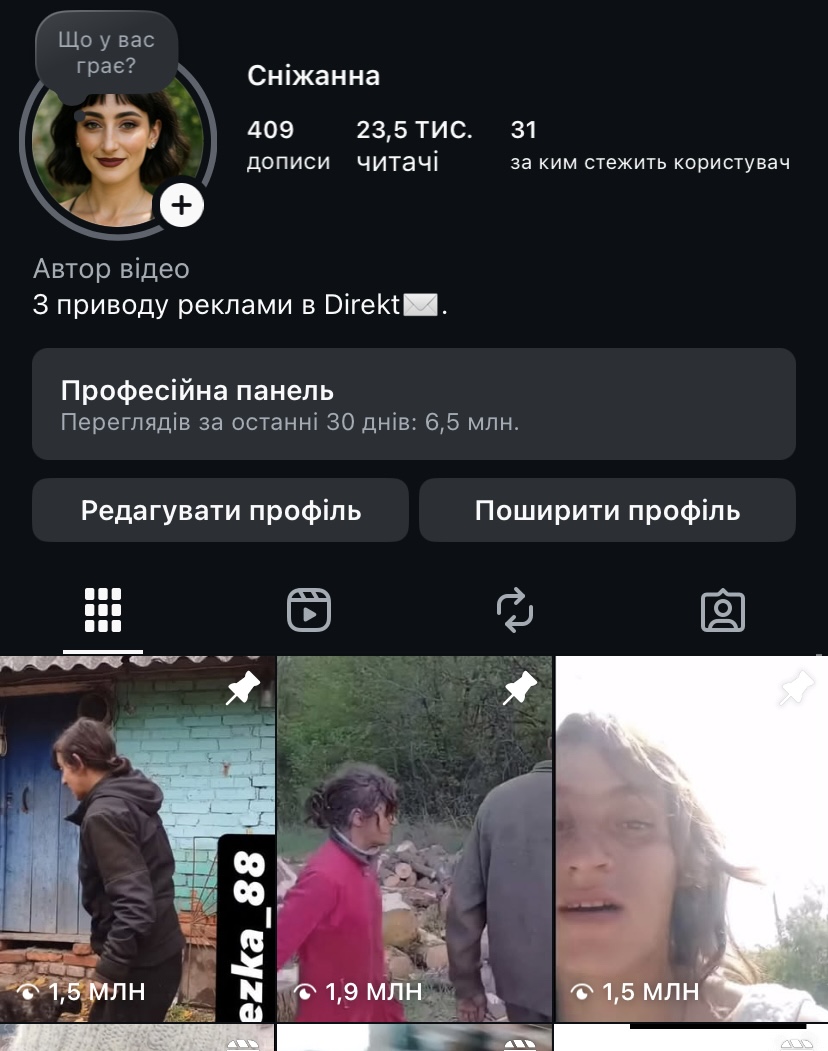Open the pinned video with 1,9 млн views
The width and height of the screenshot is (828, 1051).
point(413,840)
